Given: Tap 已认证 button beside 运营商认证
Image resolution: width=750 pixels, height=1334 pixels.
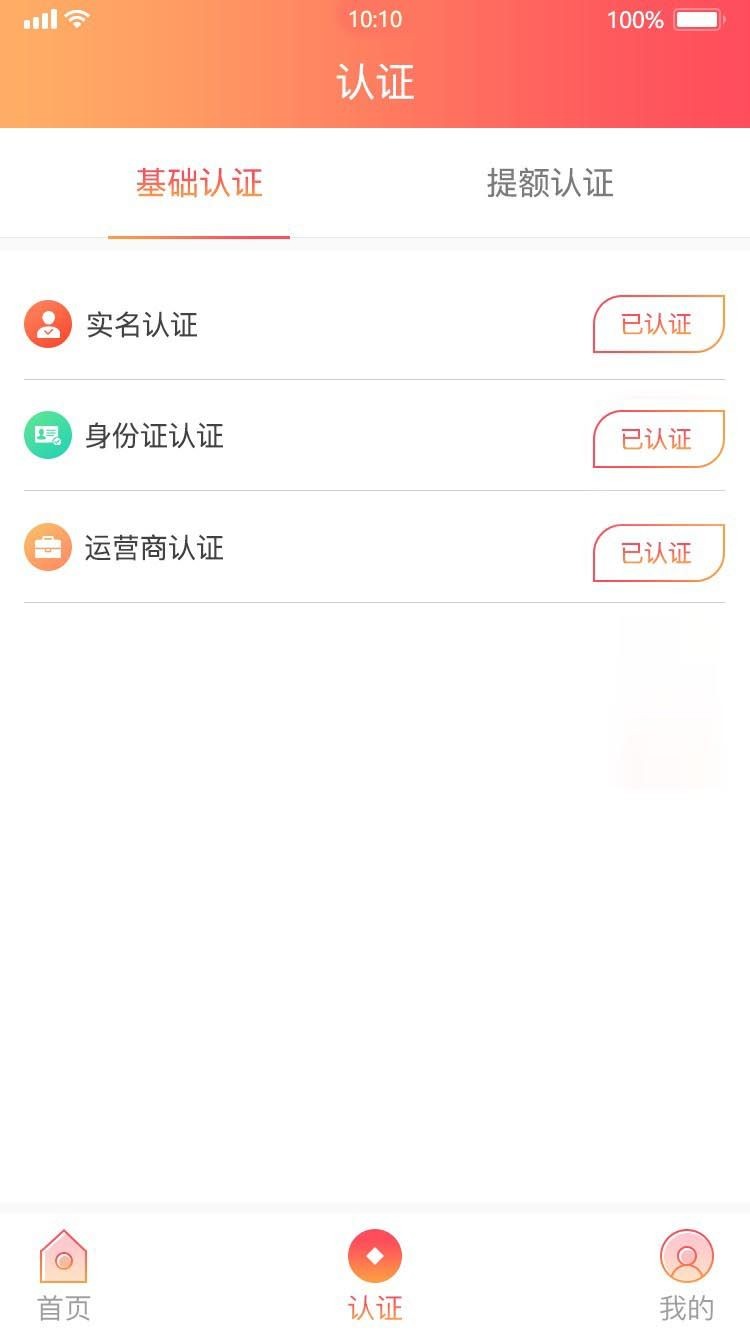Looking at the screenshot, I should [x=658, y=553].
